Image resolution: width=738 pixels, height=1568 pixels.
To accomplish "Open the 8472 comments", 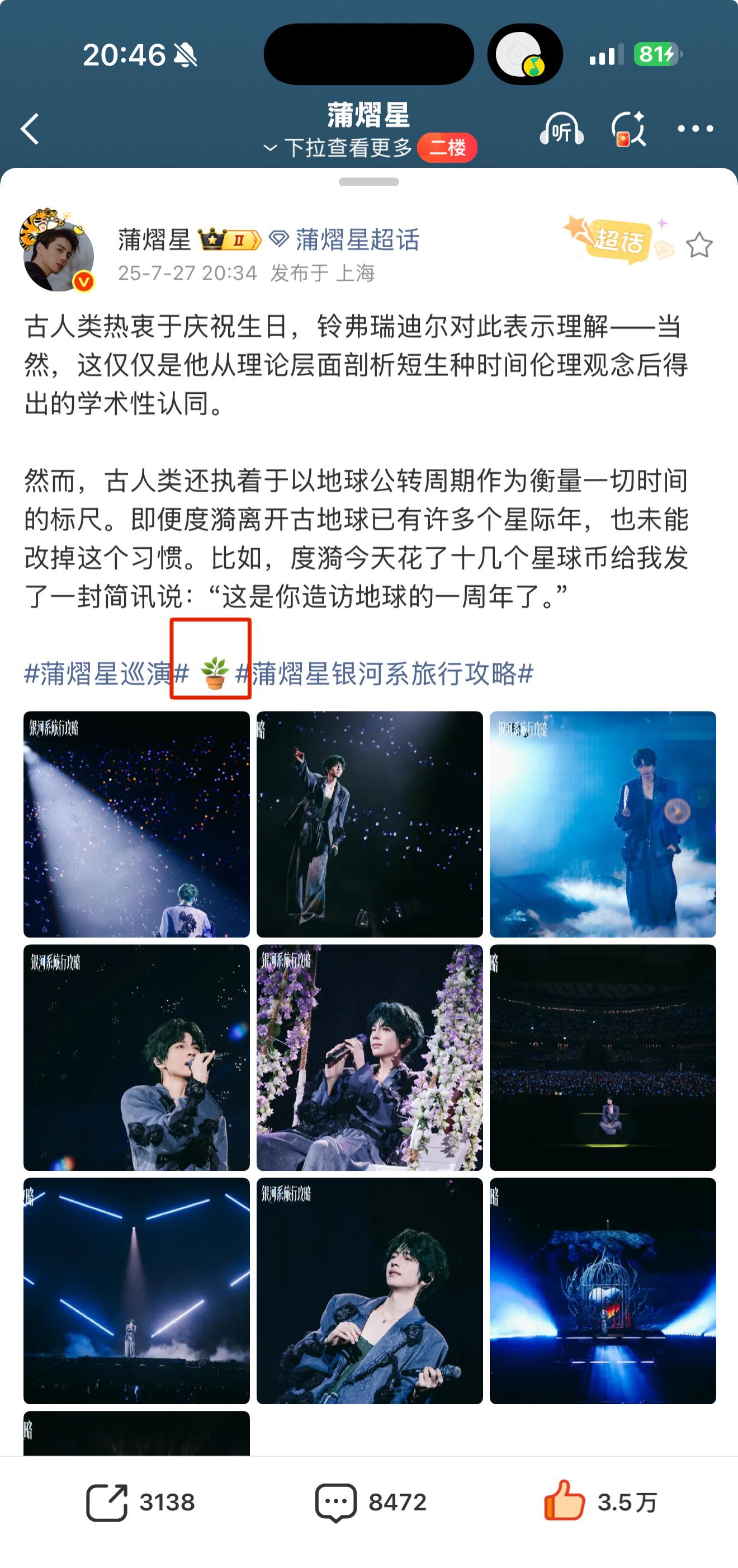I will click(370, 1502).
